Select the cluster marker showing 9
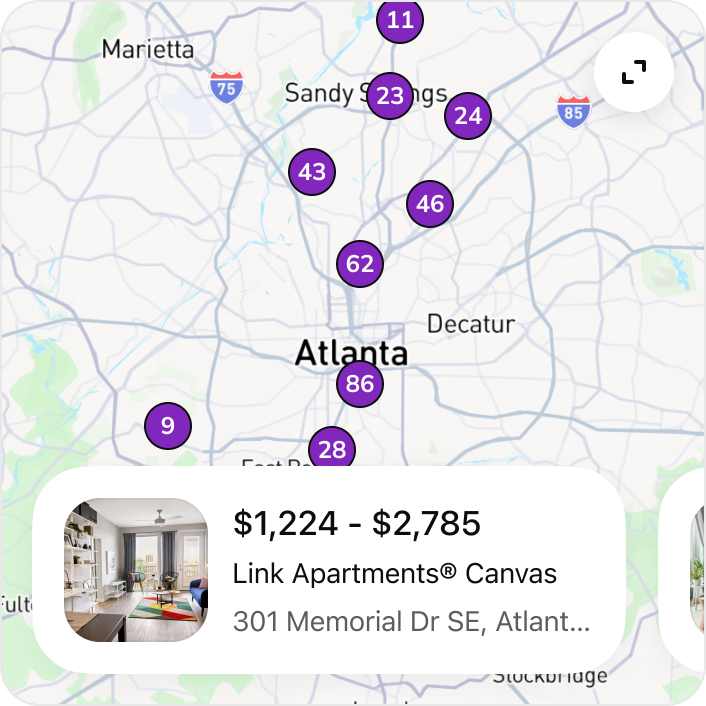The height and width of the screenshot is (706, 706). 168,426
